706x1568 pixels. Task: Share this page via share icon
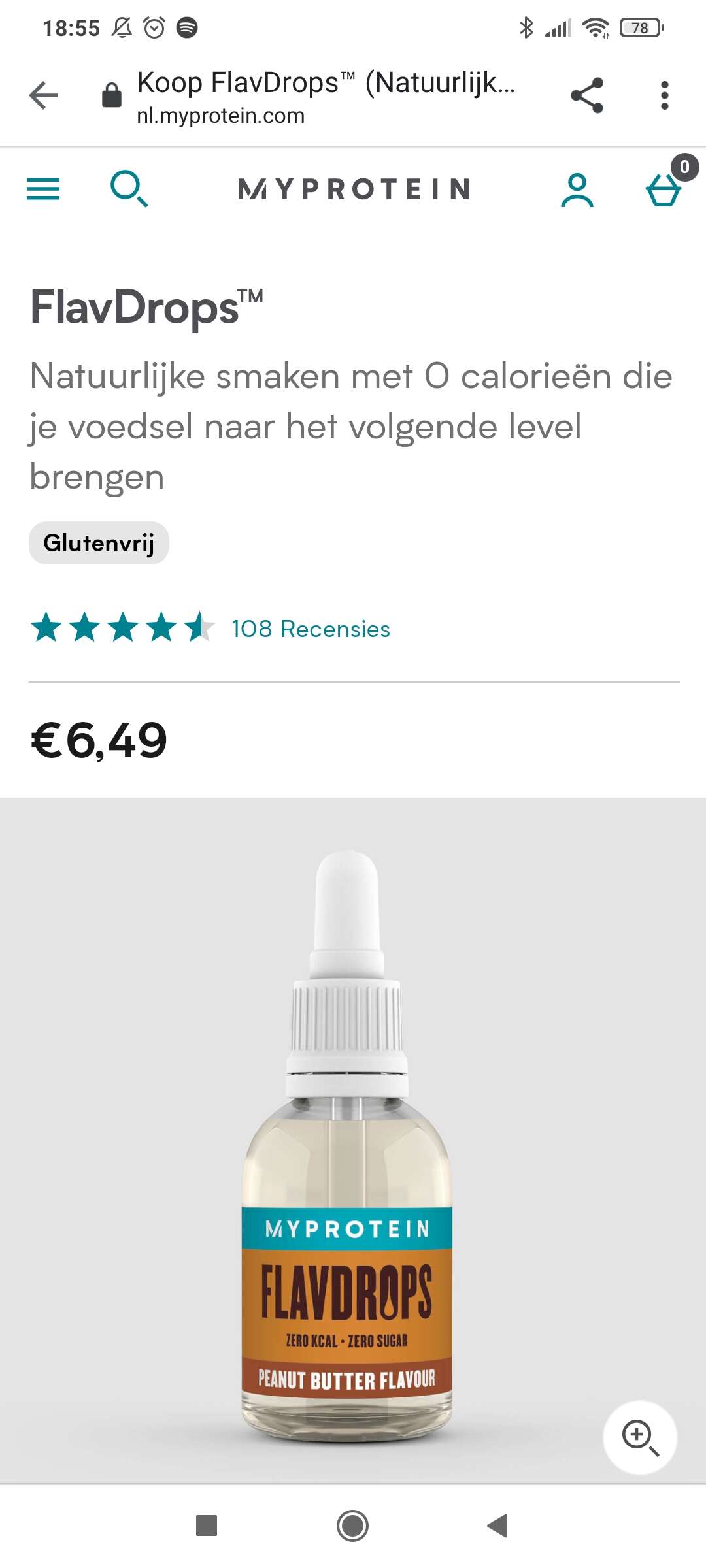coord(587,96)
